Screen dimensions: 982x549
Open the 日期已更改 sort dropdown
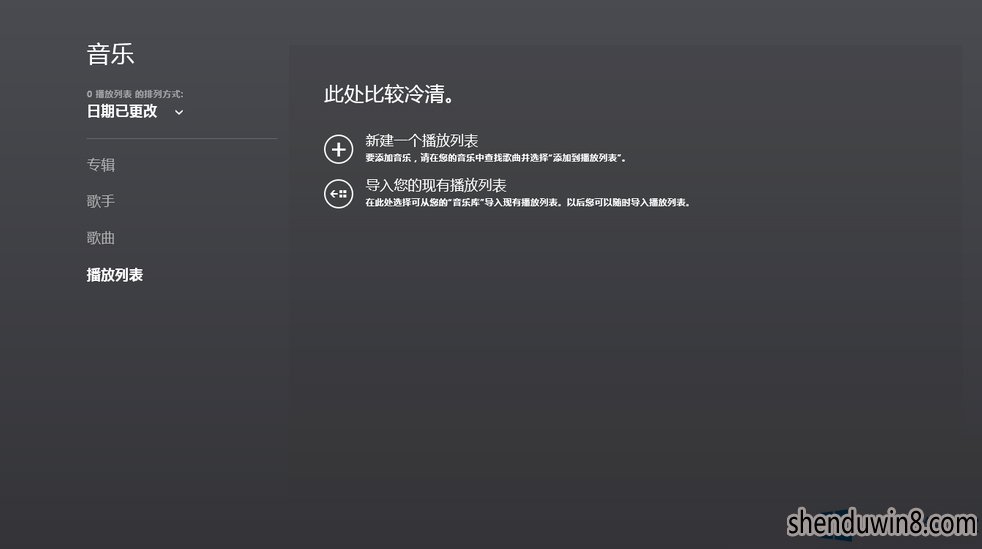point(135,112)
